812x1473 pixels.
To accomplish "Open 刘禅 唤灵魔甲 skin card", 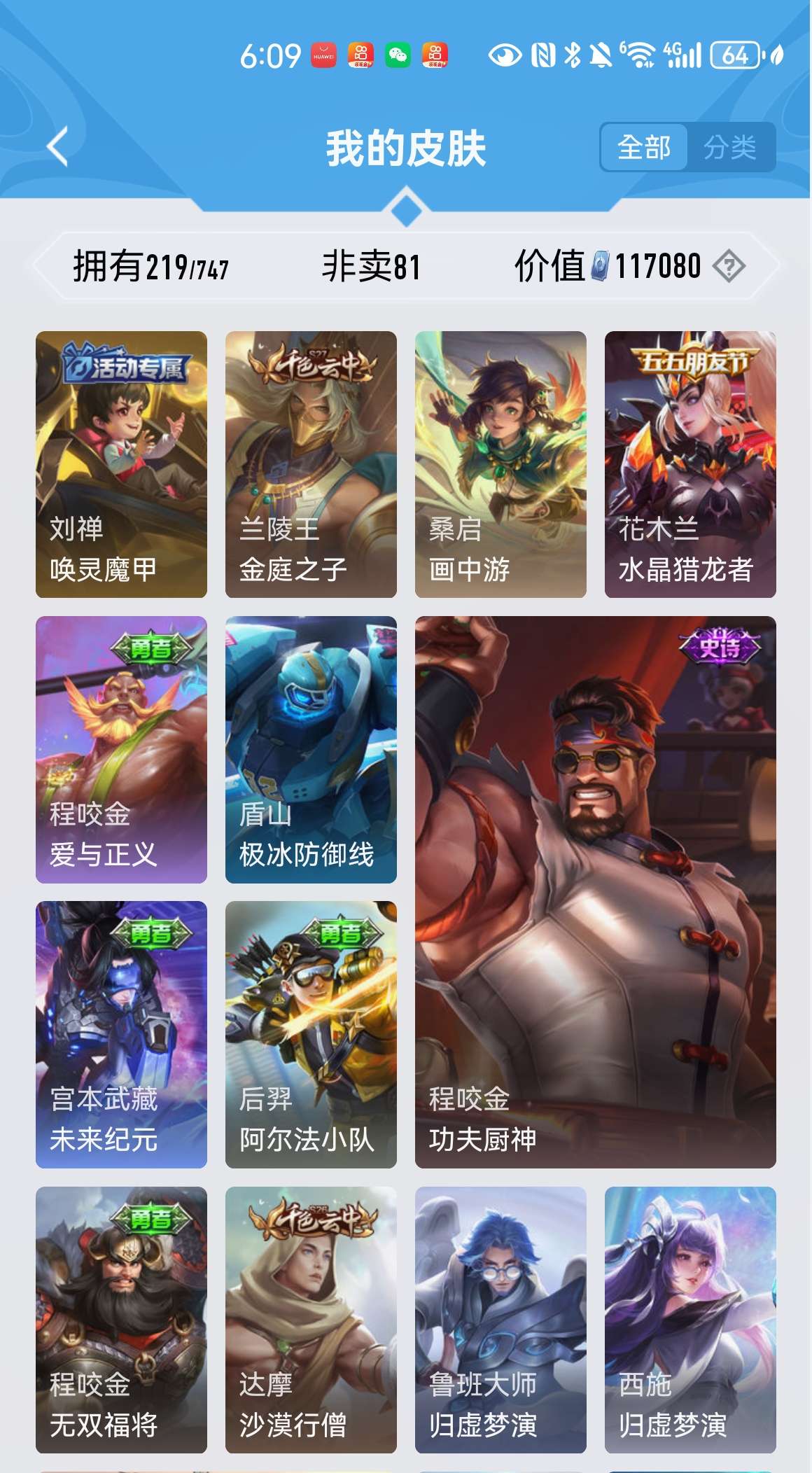I will tap(121, 464).
